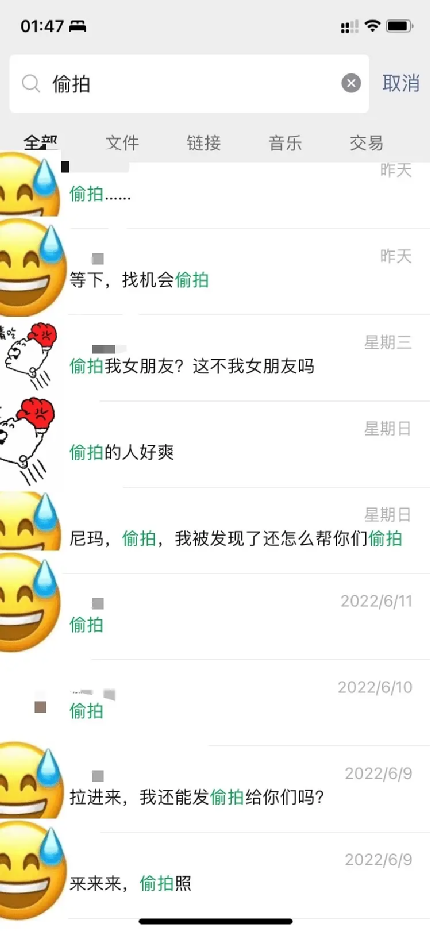
Task: Open the result 偷拍我女朋友？这不我女朋友吗
Action: coord(215,357)
